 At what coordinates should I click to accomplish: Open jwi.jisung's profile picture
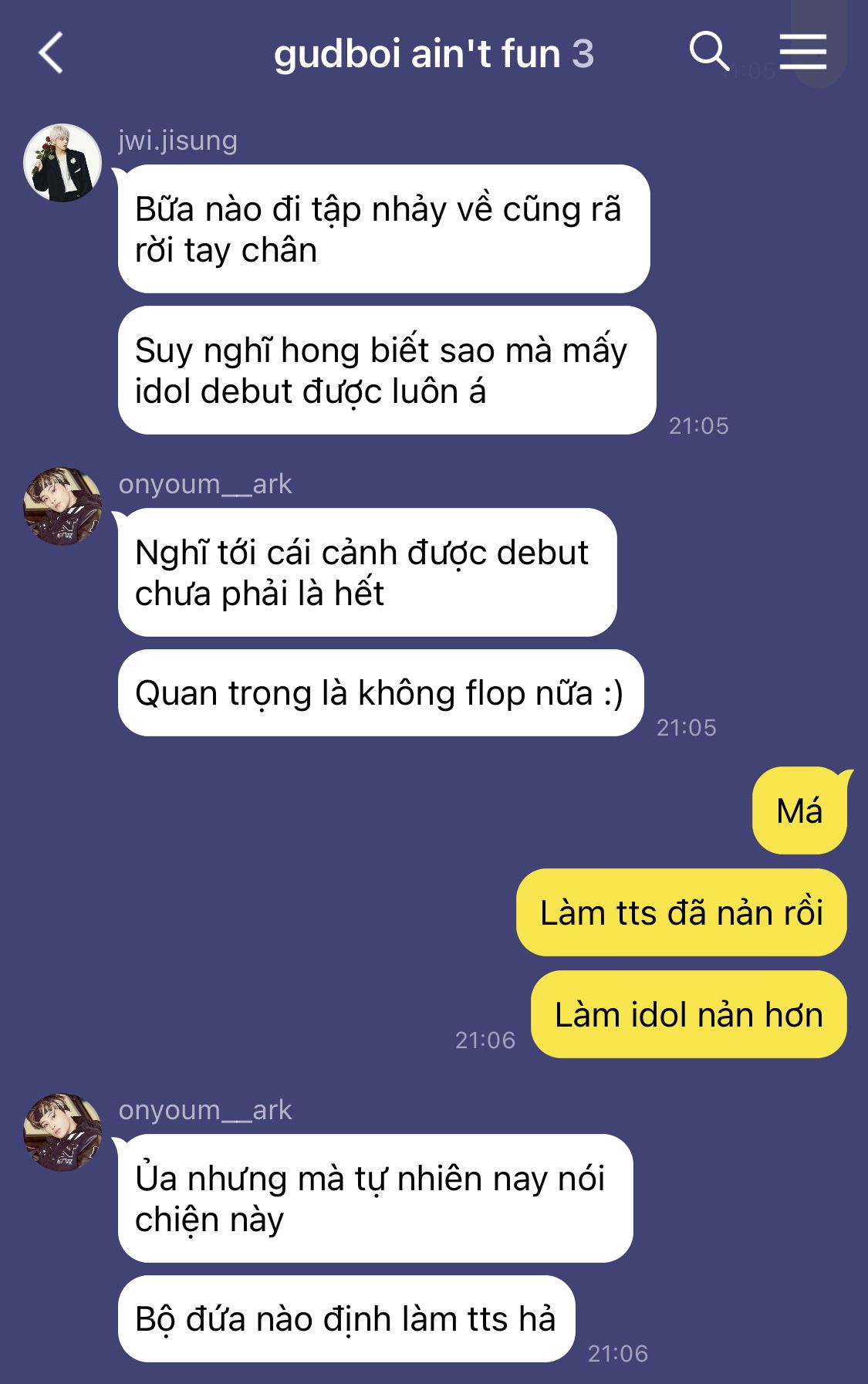coord(62,163)
